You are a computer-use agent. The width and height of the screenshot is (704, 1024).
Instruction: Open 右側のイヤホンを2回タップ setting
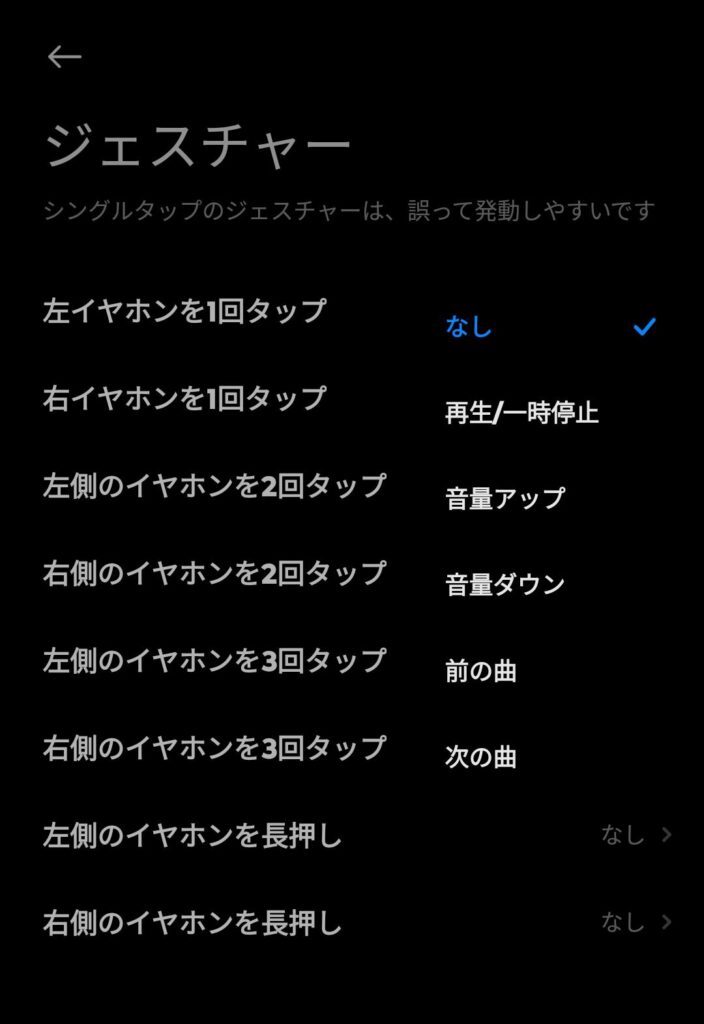(x=214, y=573)
